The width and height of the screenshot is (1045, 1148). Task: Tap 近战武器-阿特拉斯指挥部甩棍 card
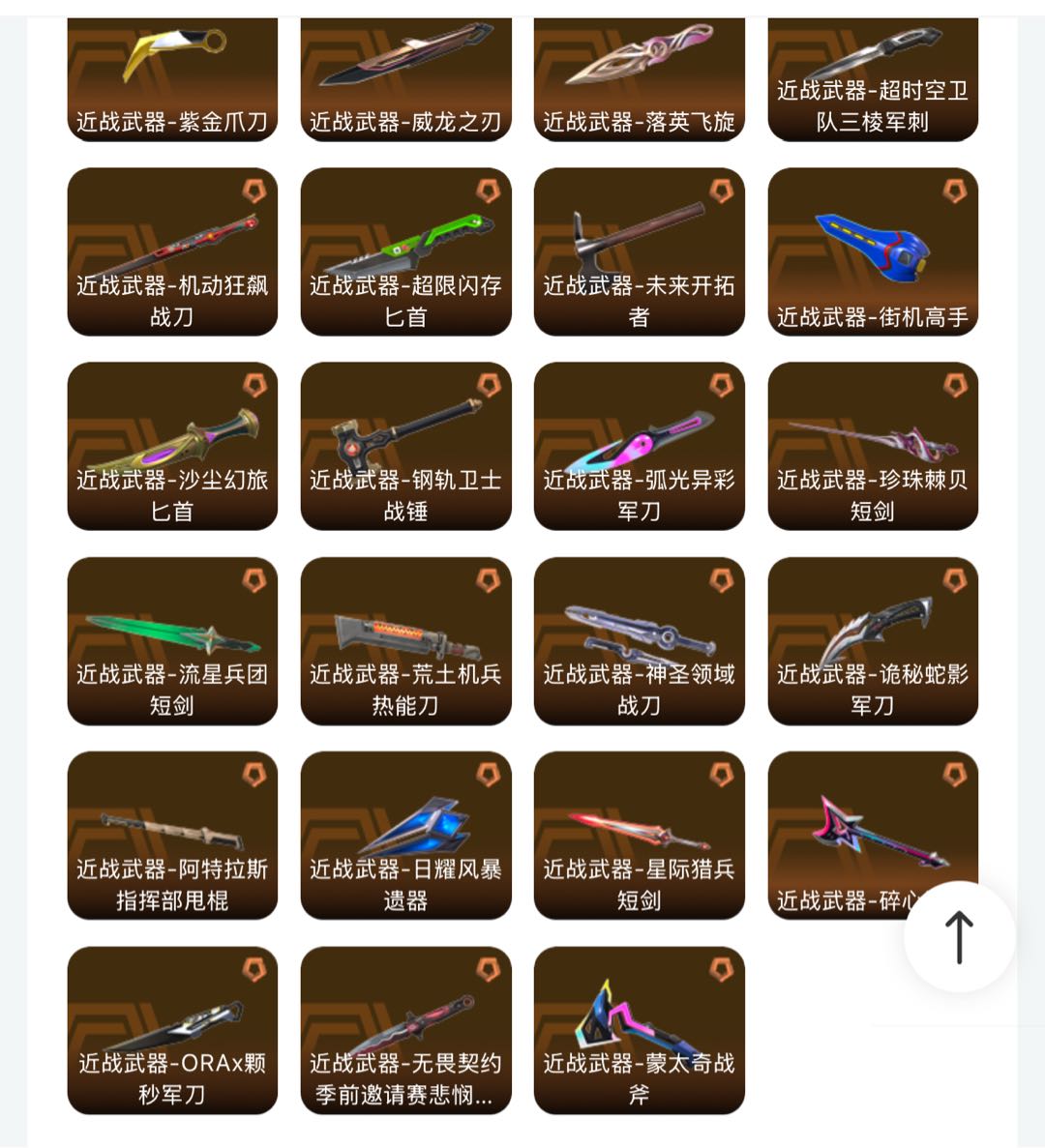(172, 835)
